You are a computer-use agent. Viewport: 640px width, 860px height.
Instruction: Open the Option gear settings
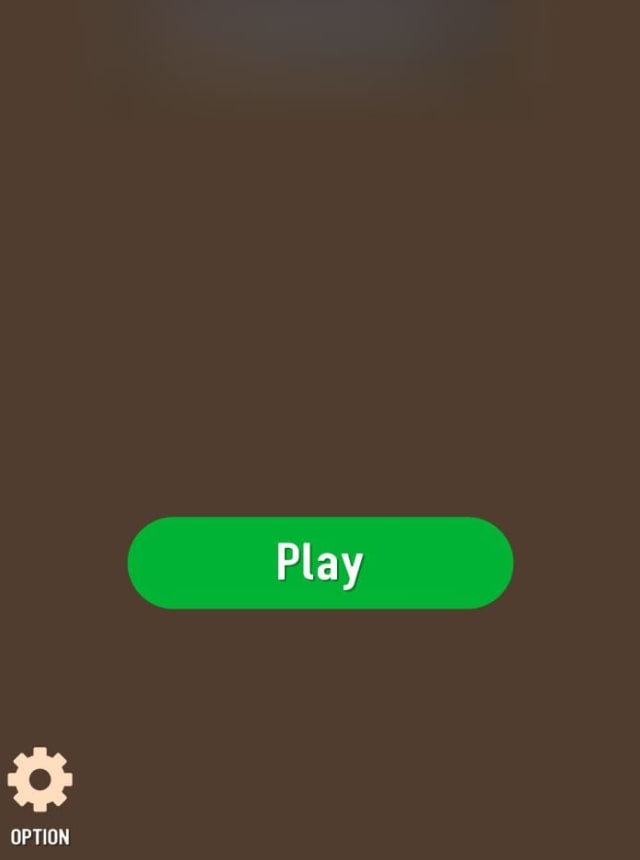(x=40, y=780)
